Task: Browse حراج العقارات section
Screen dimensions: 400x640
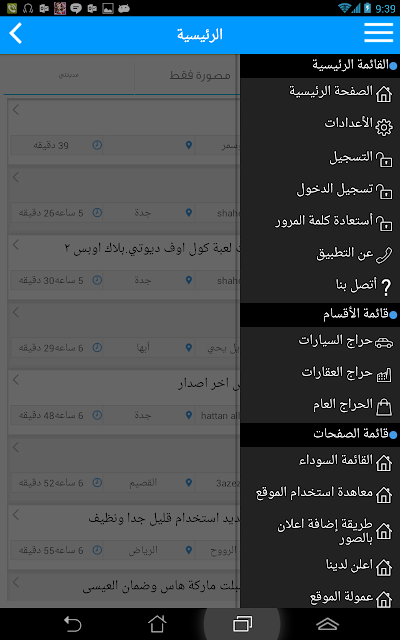Action: click(320, 373)
